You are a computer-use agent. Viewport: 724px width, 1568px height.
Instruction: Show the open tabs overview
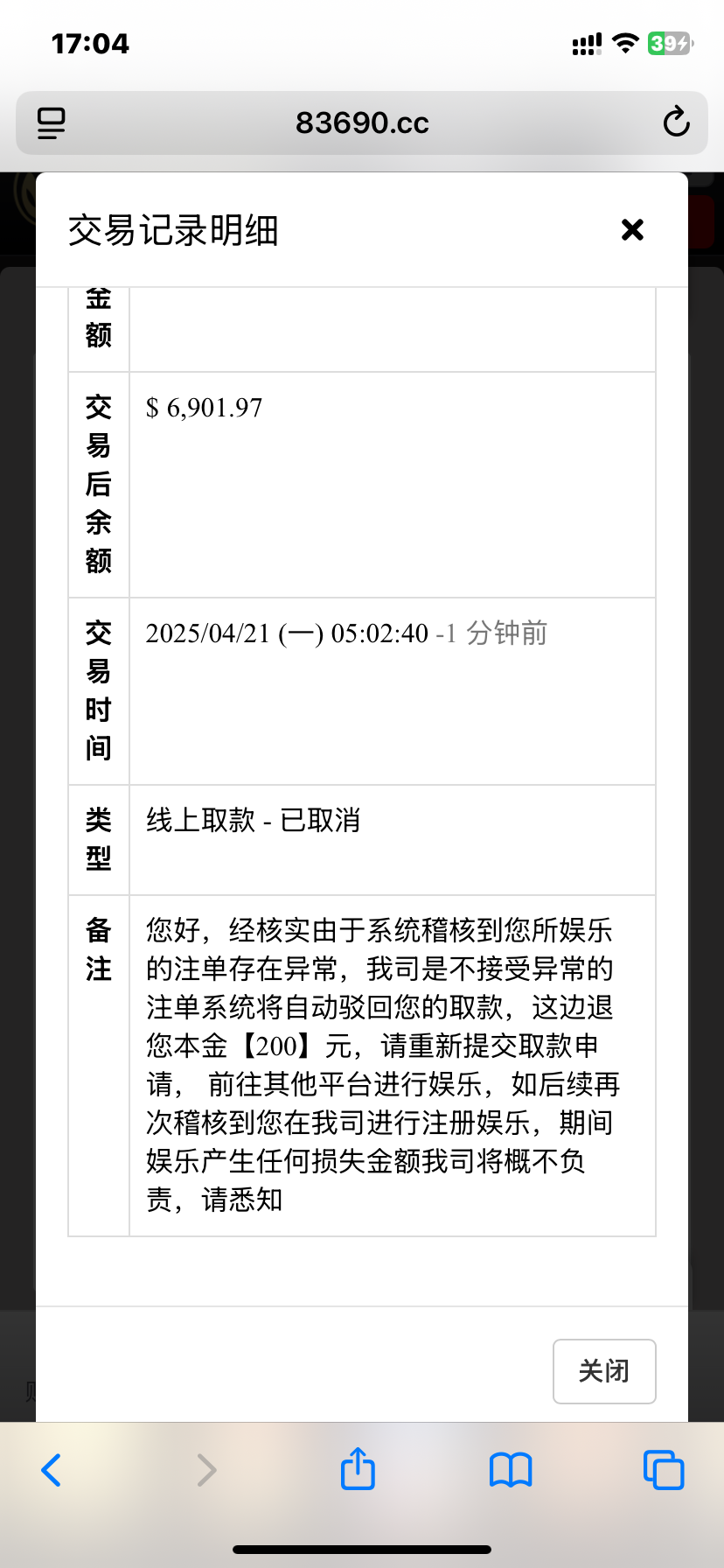664,1470
